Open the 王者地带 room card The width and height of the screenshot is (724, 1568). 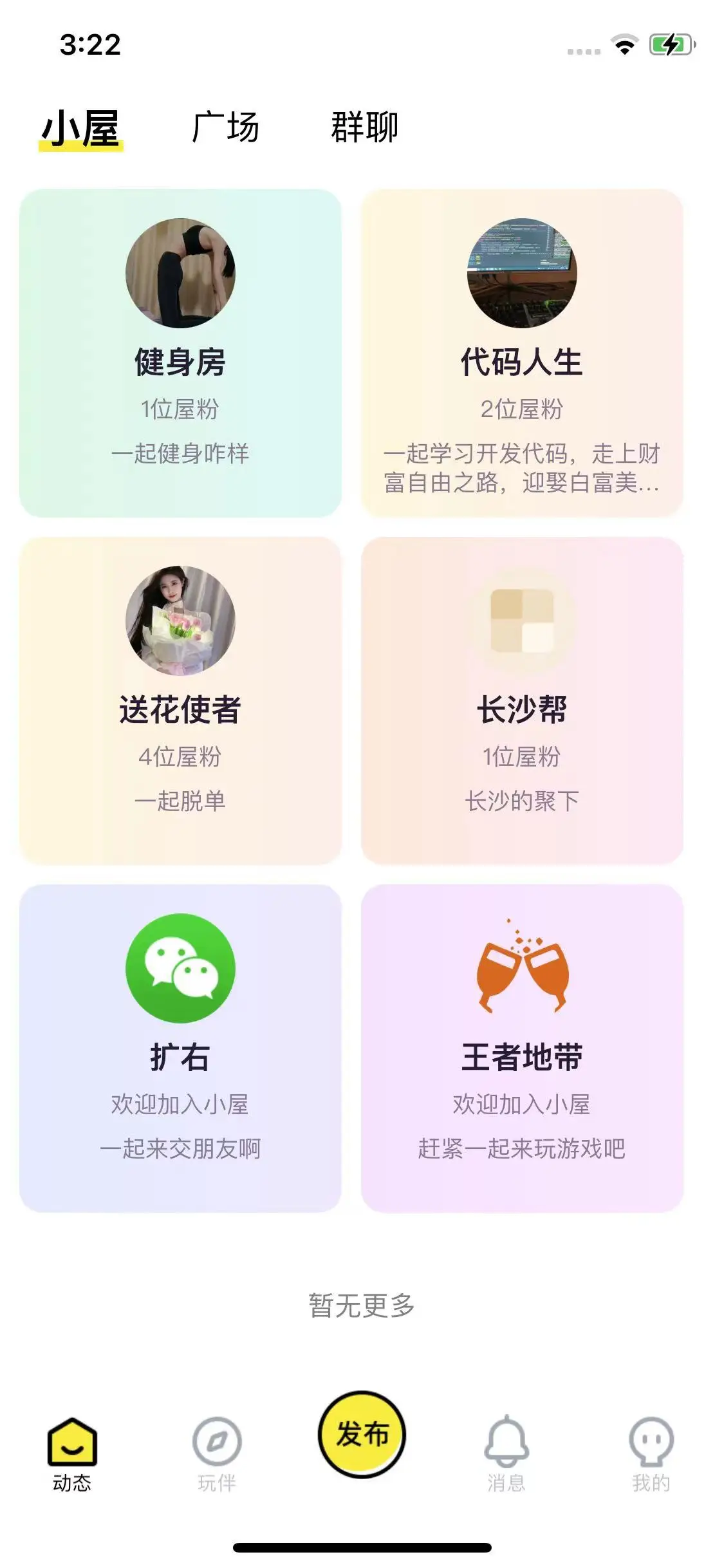tap(521, 1048)
